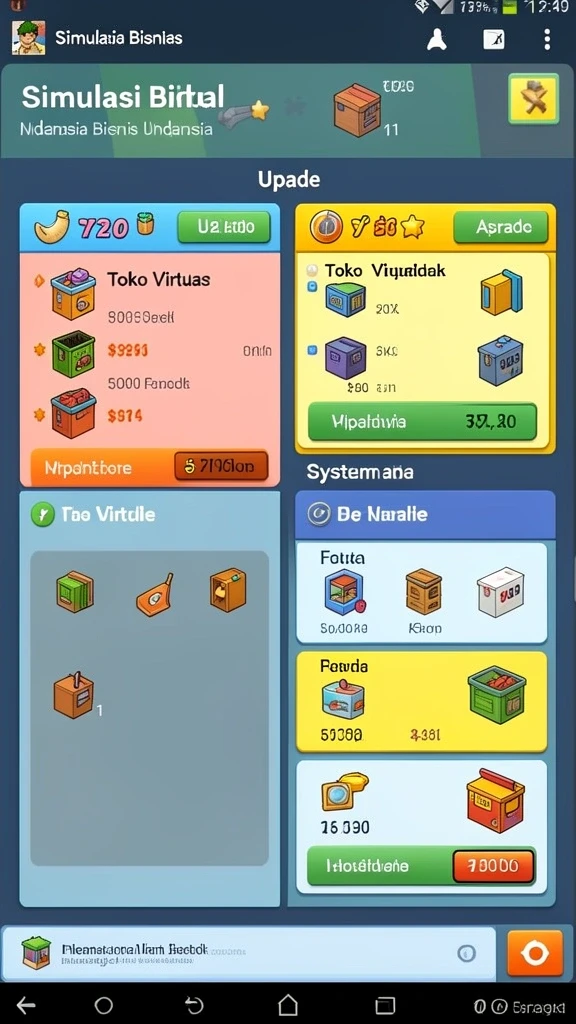Tap the green Hipaldivia 39.20 button

422,421
